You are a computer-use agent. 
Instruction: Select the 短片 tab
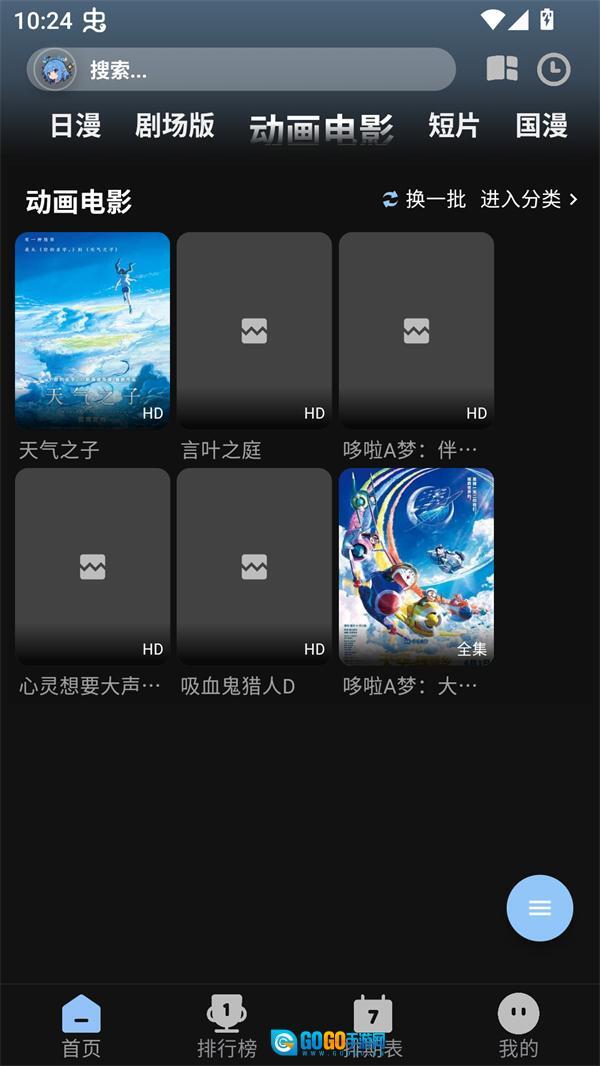coord(454,125)
